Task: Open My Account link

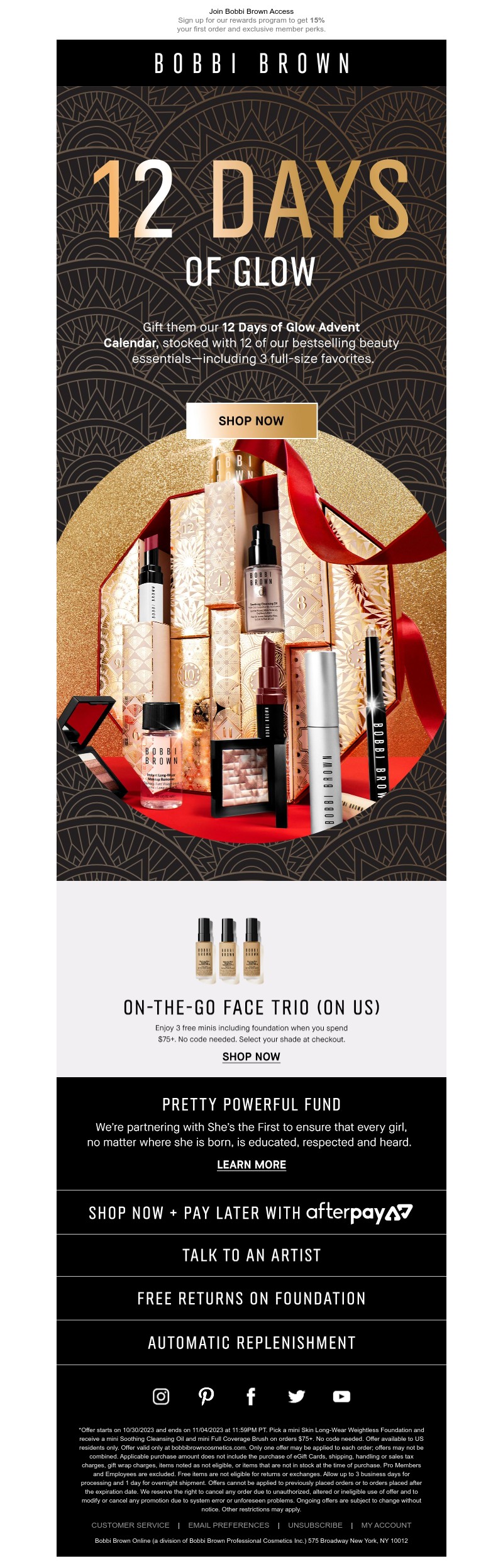Action: point(386,1525)
